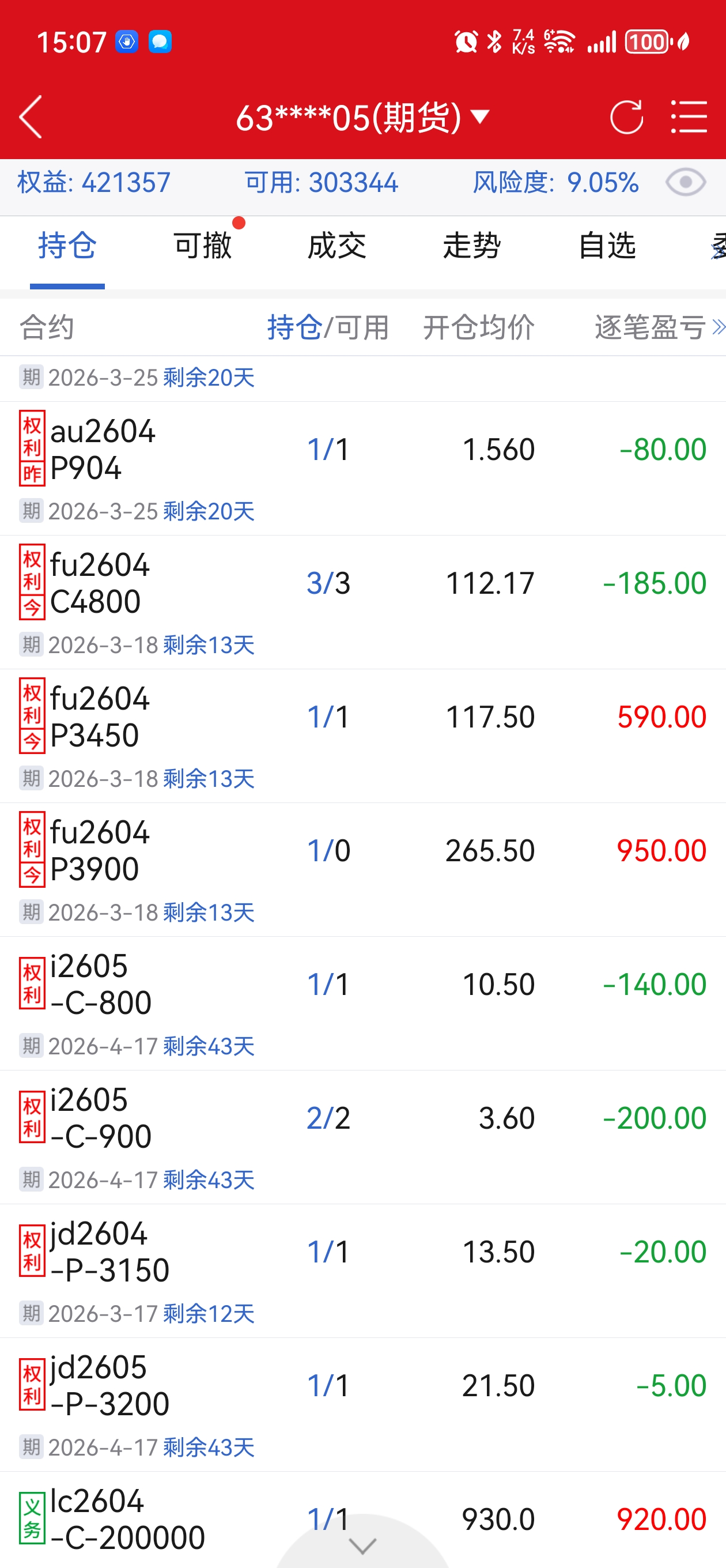Open the account selector 63****05(期货)
The width and height of the screenshot is (726, 1568).
[x=362, y=117]
